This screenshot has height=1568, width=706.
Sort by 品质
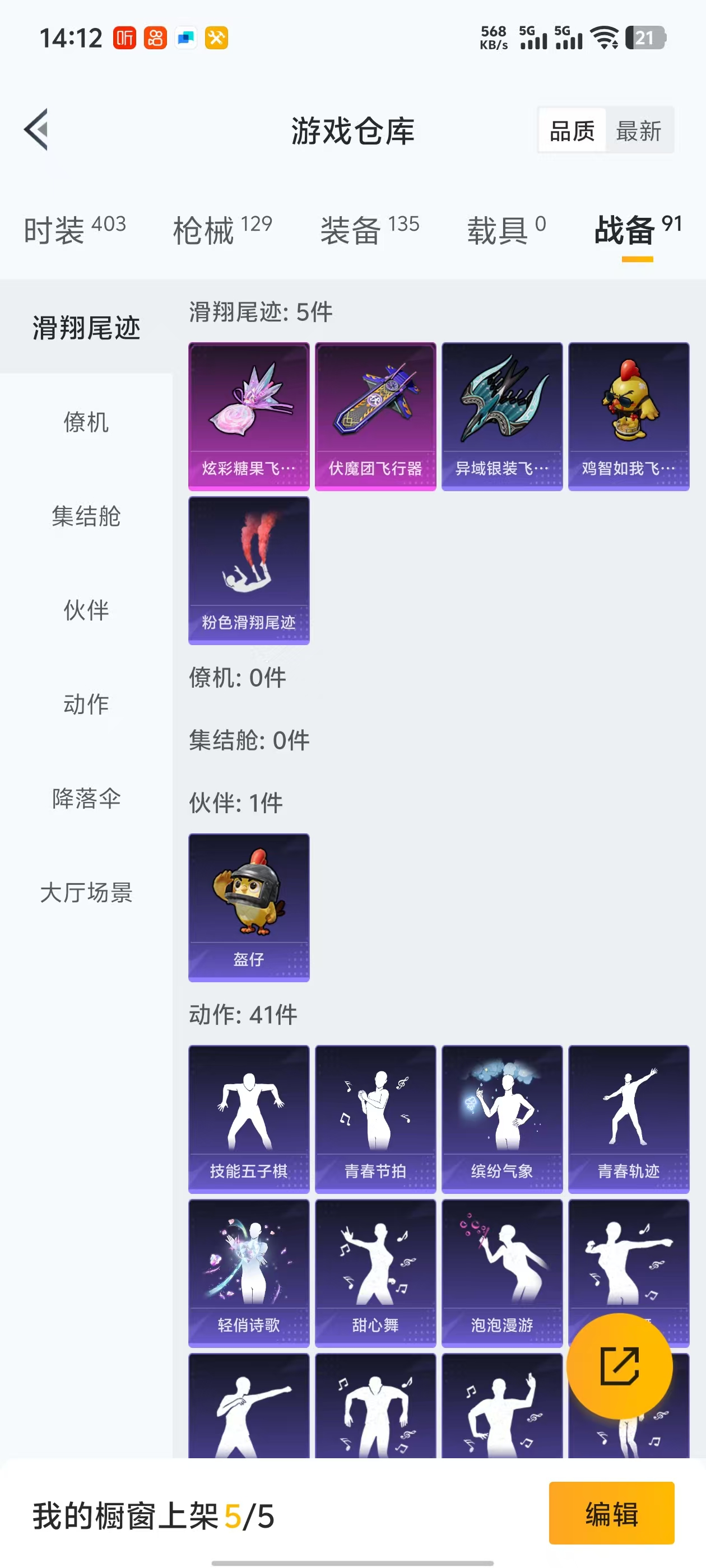tap(572, 130)
